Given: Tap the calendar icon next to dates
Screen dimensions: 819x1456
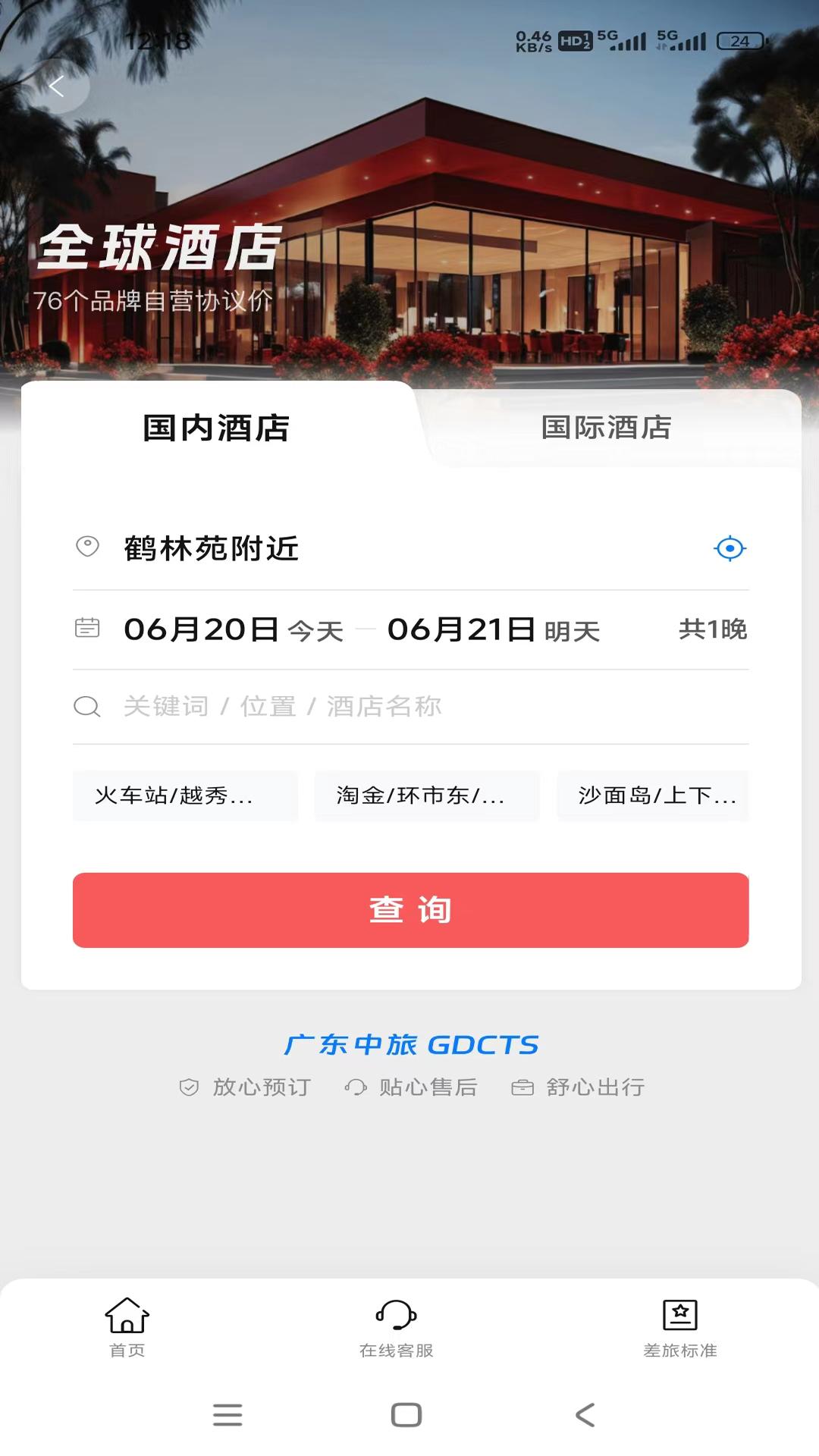Looking at the screenshot, I should [x=88, y=629].
